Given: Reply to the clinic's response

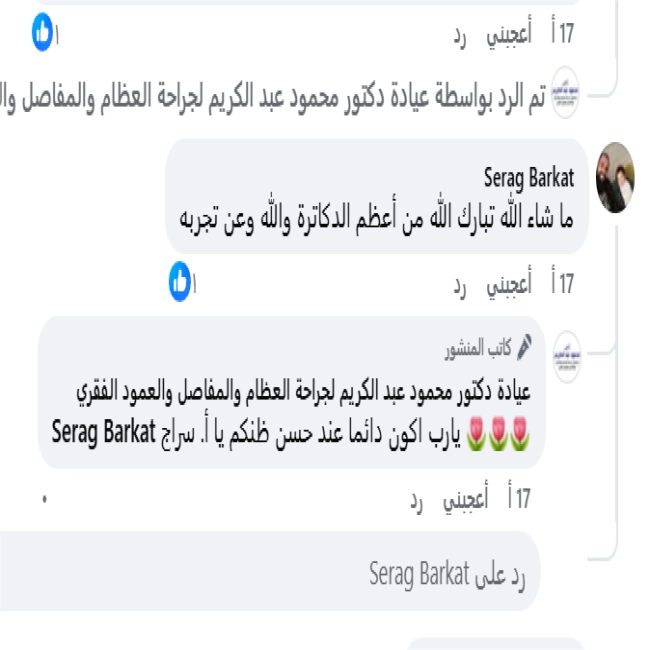Looking at the screenshot, I should click(416, 498).
